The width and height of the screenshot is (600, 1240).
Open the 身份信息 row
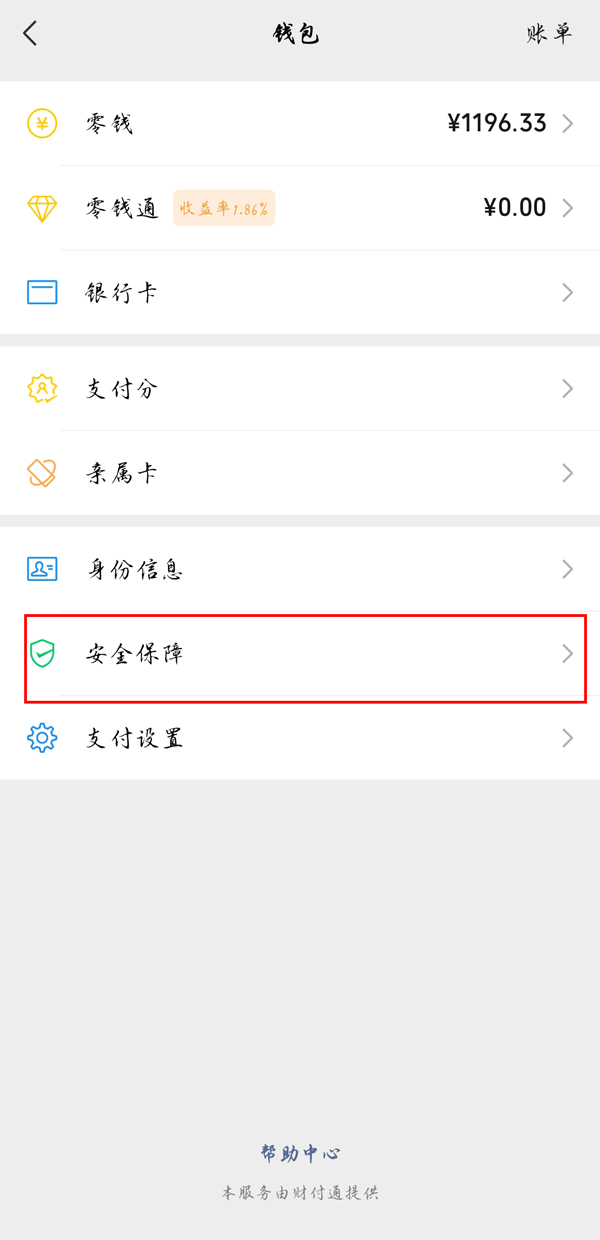tap(300, 569)
